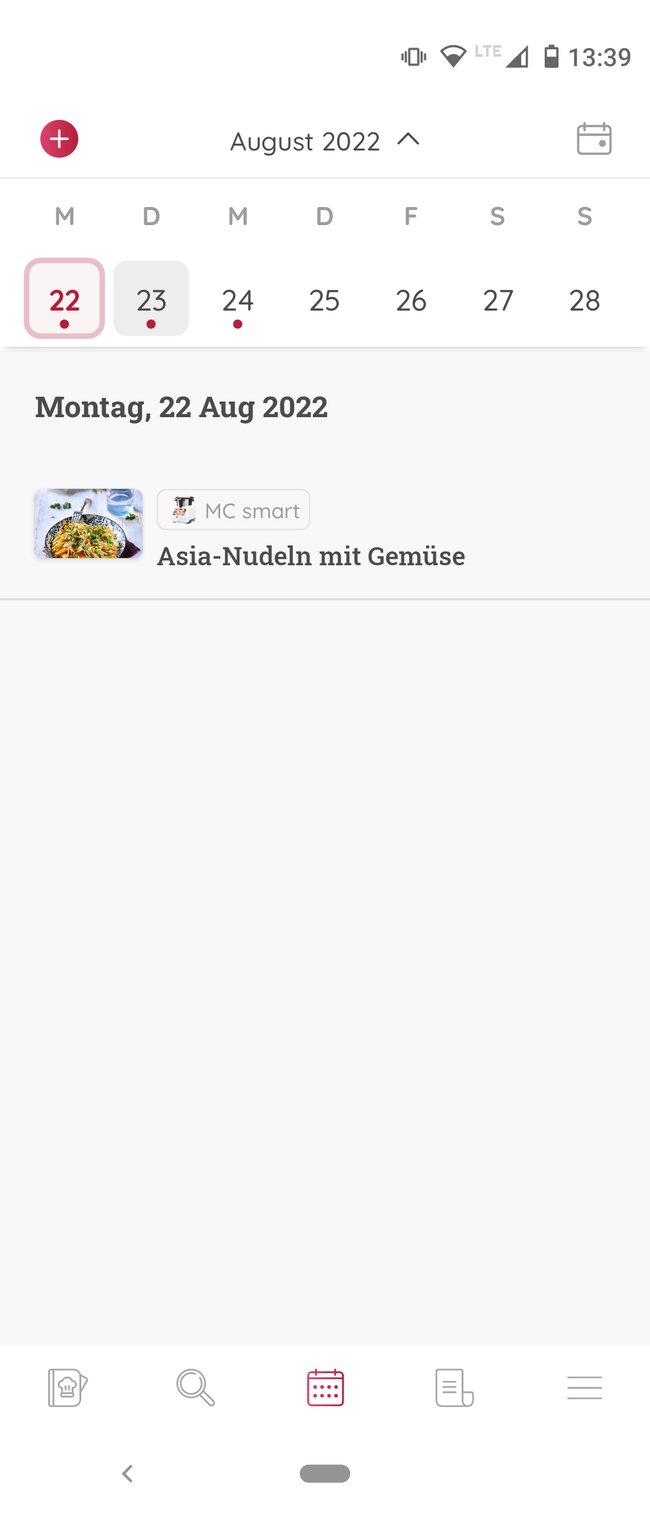This screenshot has height=1517, width=650.
Task: Open the calendar icon to jump to today
Action: pyautogui.click(x=594, y=139)
